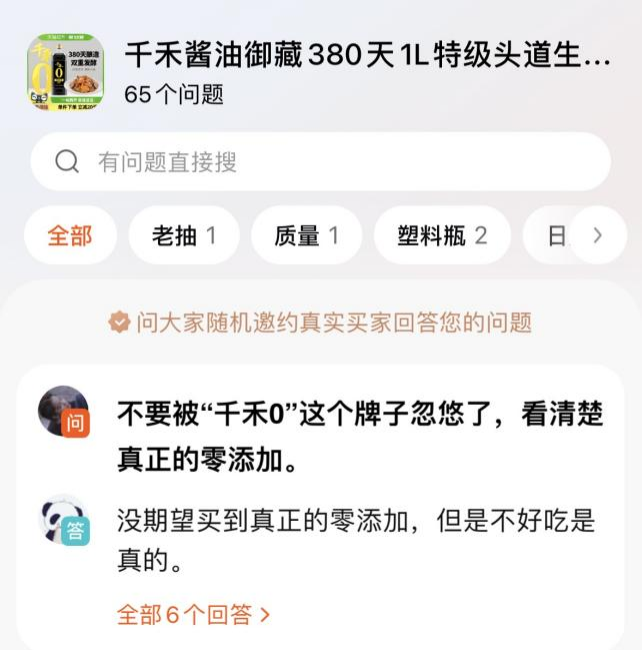View 全部6个回答

[193, 614]
